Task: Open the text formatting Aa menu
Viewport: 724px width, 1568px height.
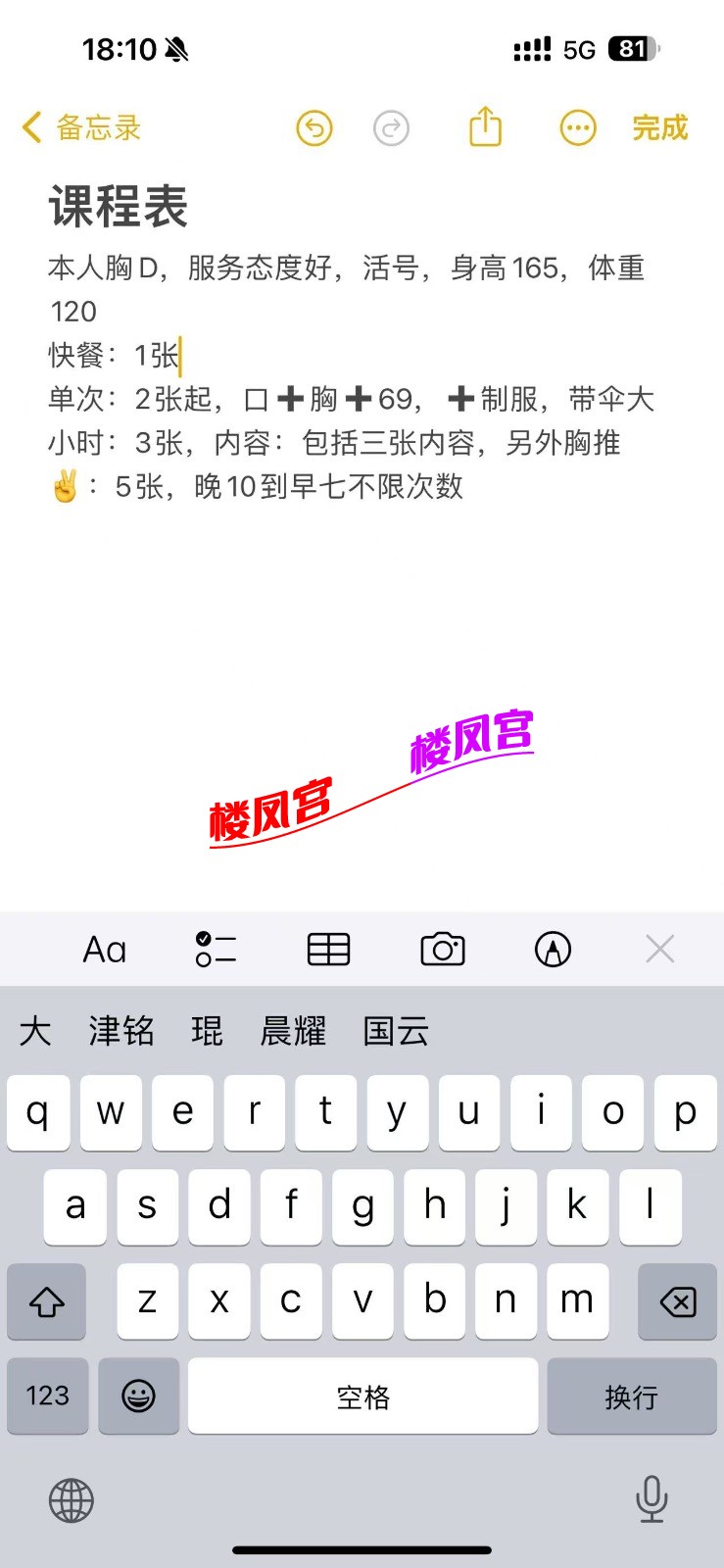Action: tap(105, 949)
